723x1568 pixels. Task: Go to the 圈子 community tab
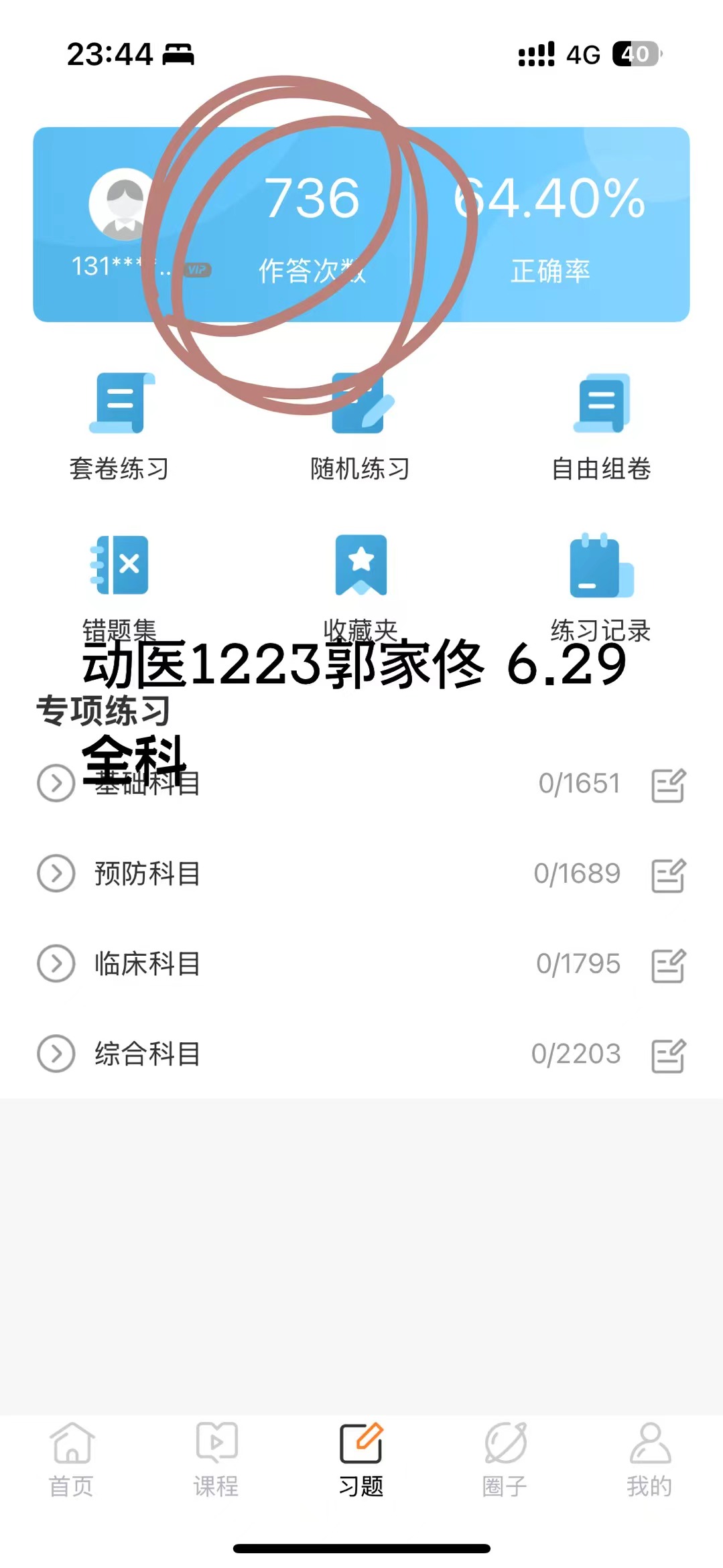click(505, 1460)
